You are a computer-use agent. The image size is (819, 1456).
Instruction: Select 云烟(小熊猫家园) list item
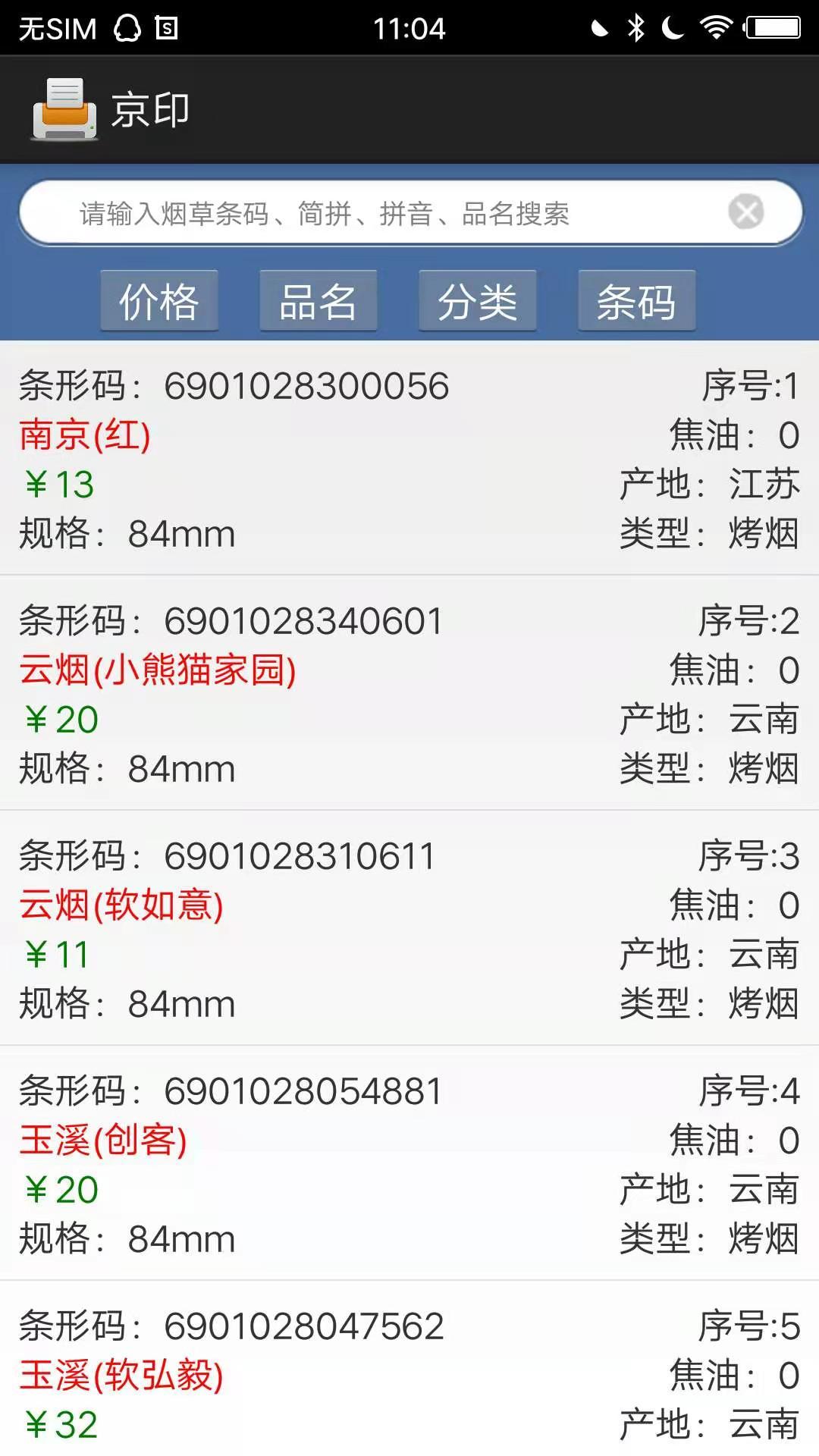point(409,694)
